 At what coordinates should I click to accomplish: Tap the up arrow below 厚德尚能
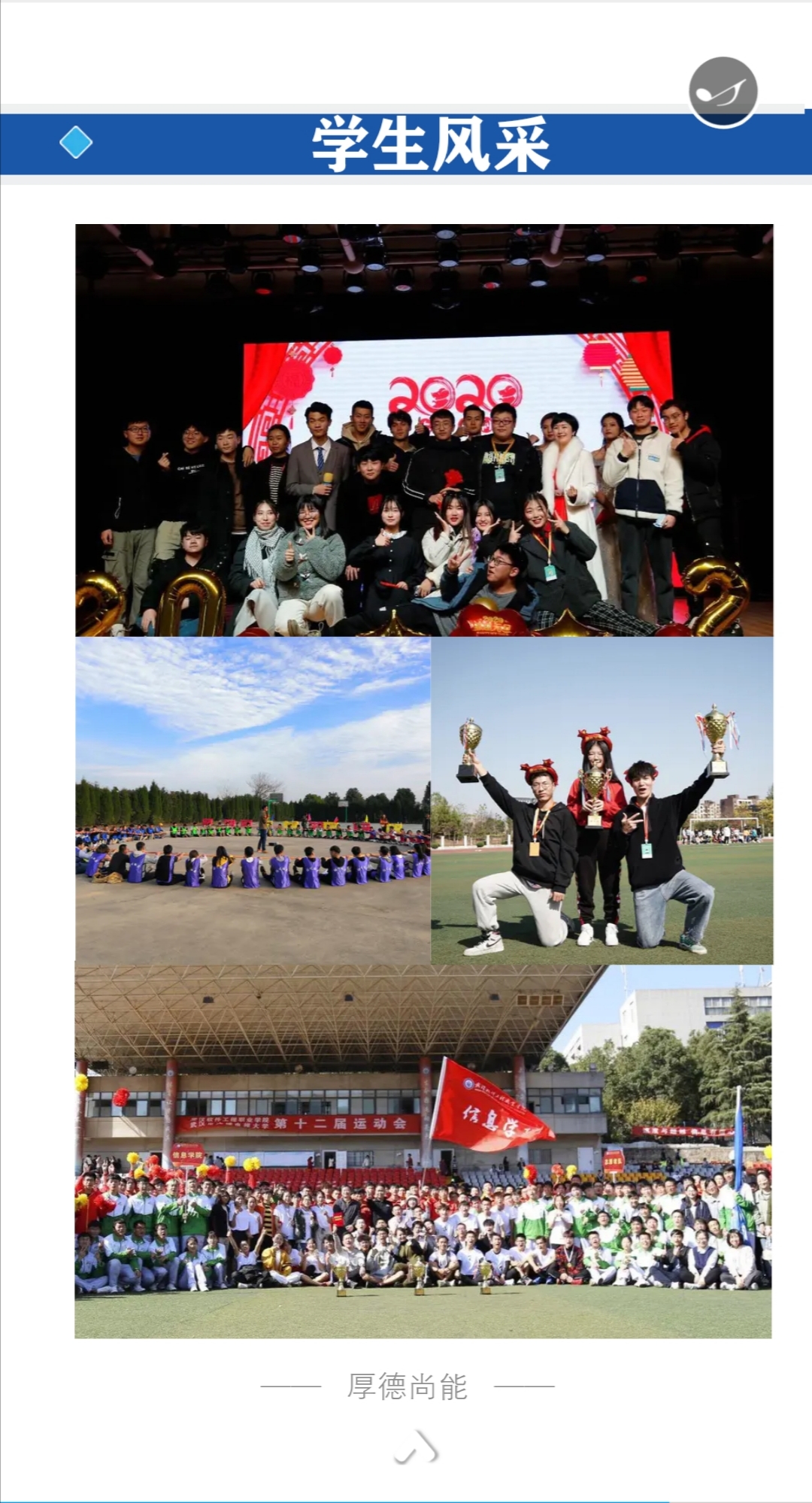click(x=417, y=1447)
